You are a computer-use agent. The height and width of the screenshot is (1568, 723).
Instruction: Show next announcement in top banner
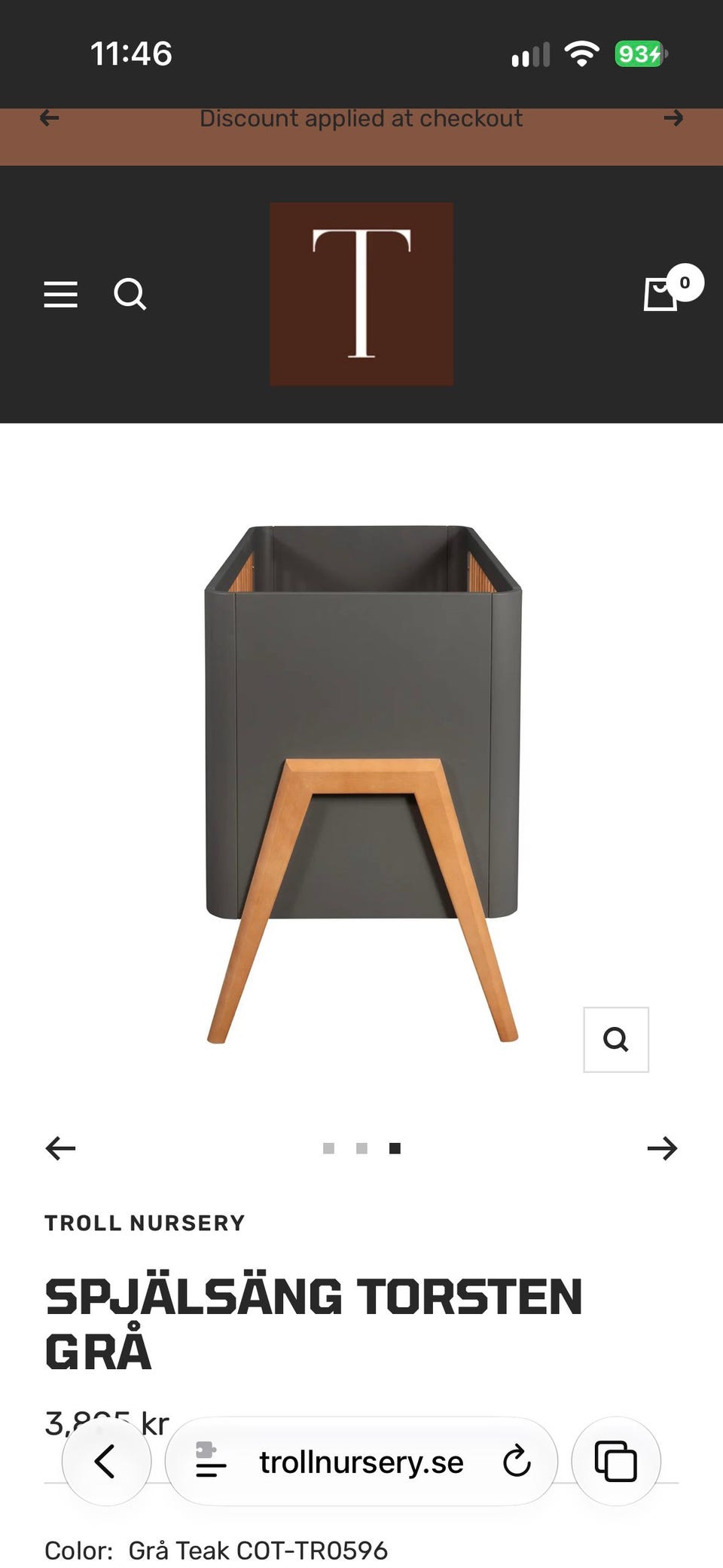pyautogui.click(x=674, y=118)
